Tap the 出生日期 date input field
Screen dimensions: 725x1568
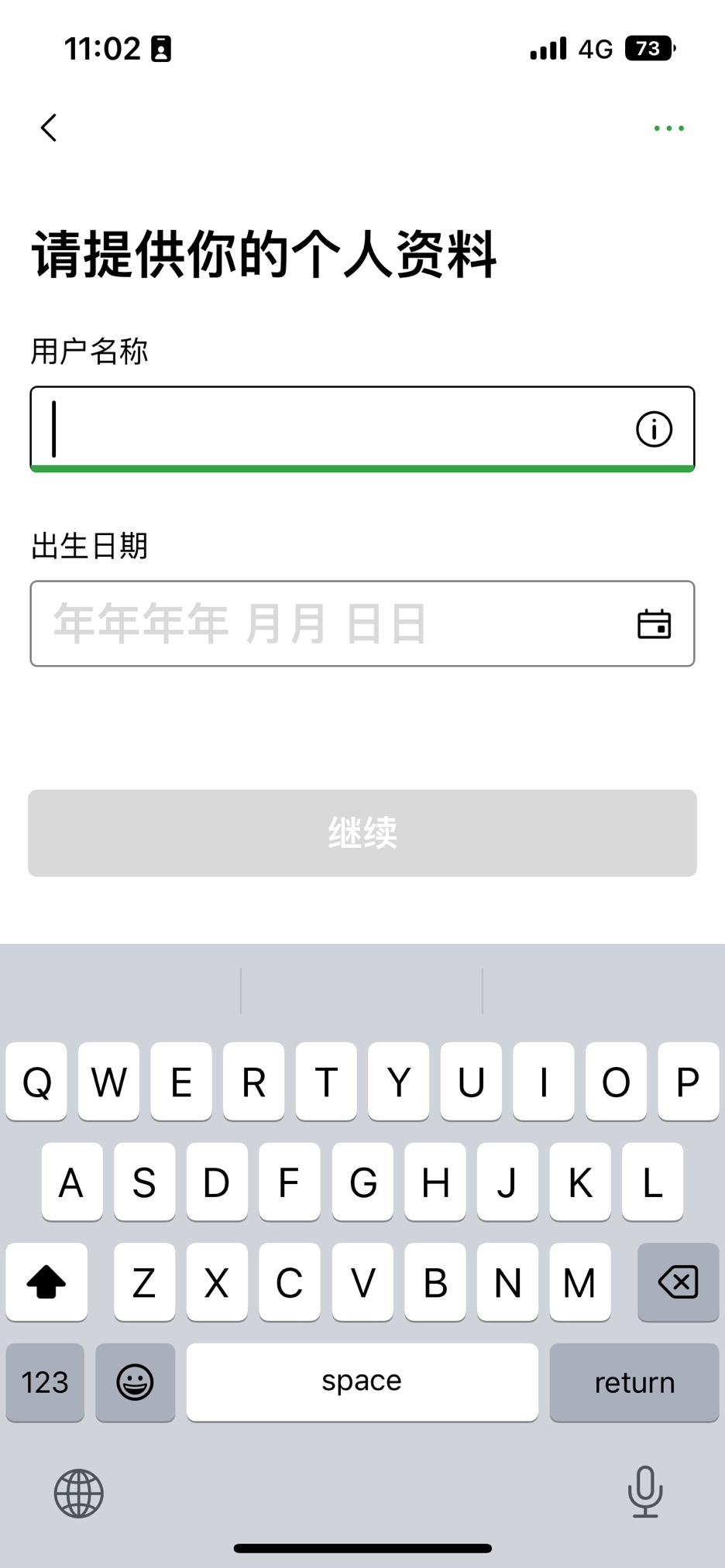point(362,623)
